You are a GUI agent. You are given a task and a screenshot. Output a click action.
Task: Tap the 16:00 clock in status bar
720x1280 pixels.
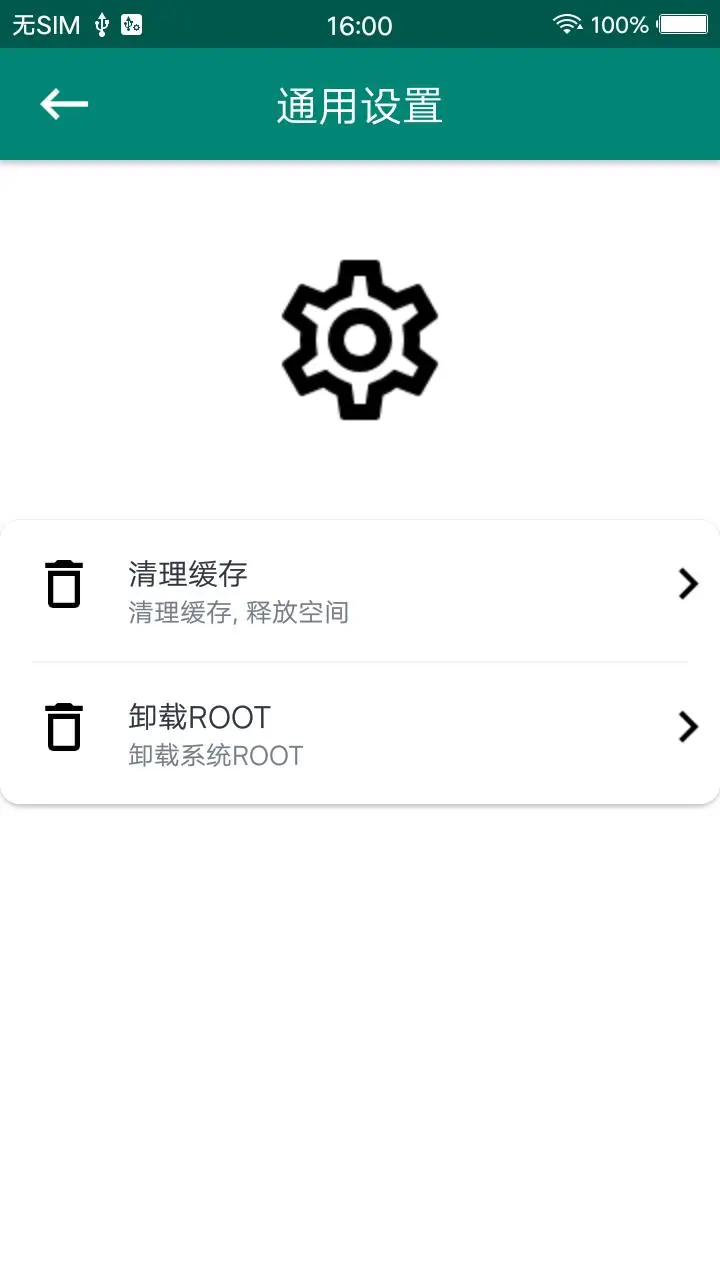pos(360,24)
